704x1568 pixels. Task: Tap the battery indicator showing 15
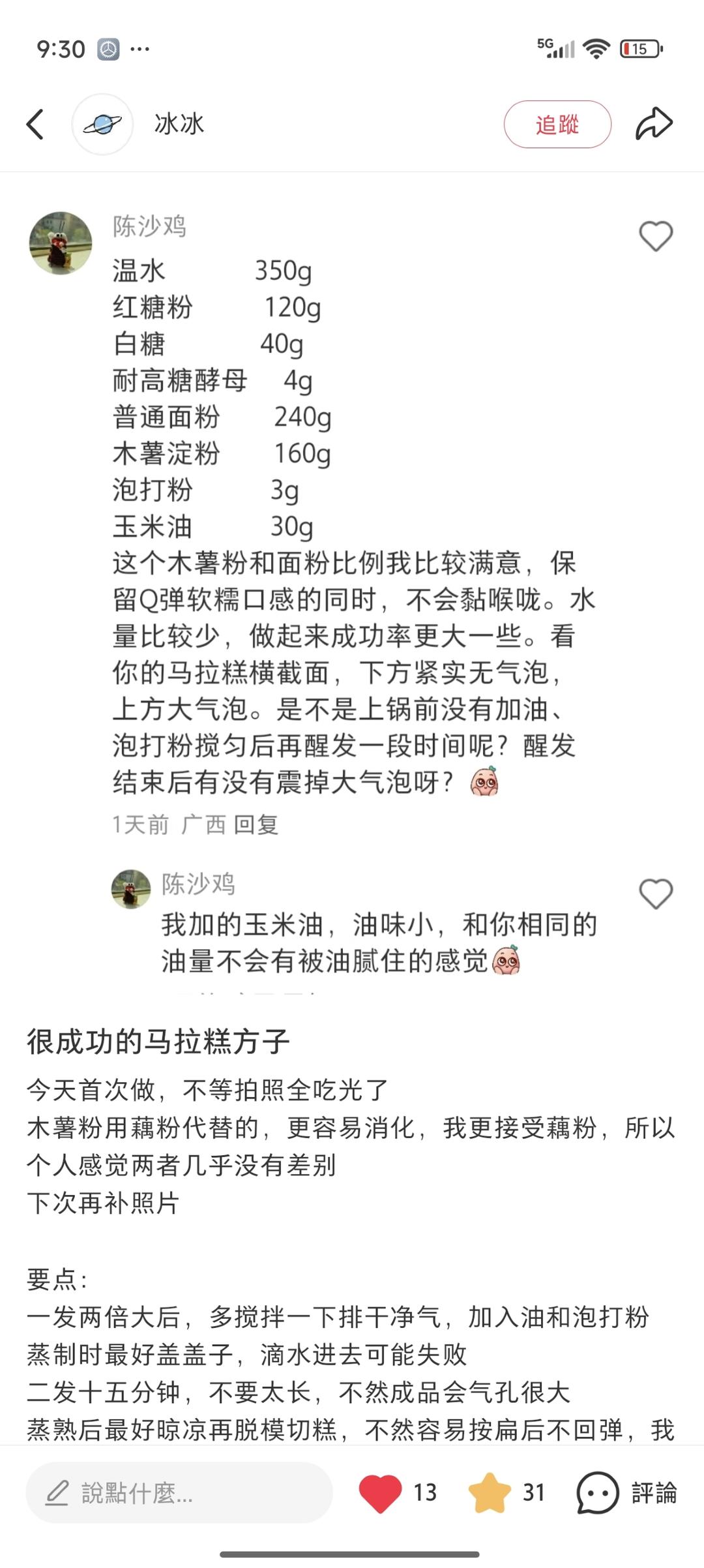point(639,48)
